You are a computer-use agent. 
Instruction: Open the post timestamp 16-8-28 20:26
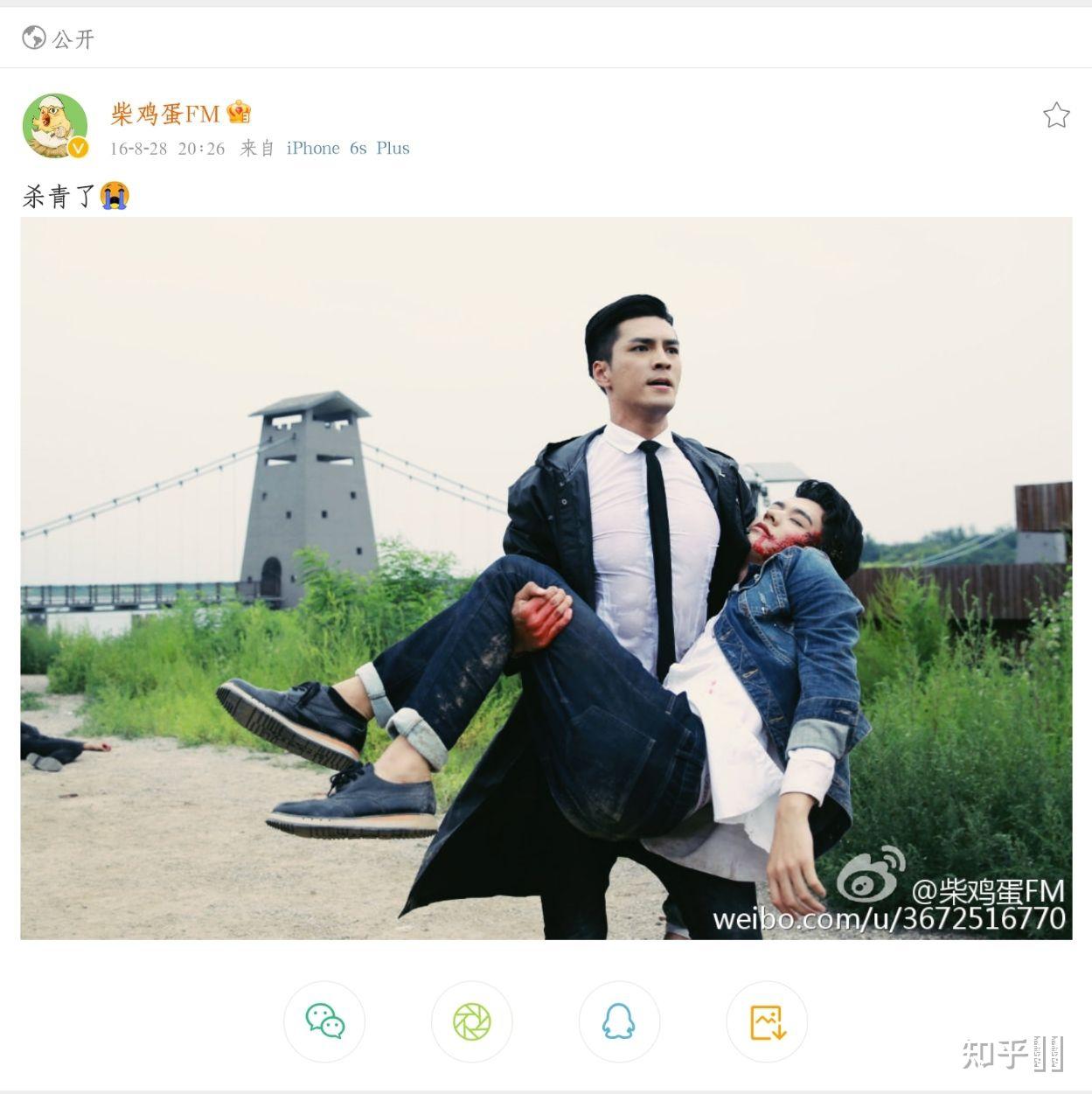pyautogui.click(x=167, y=148)
